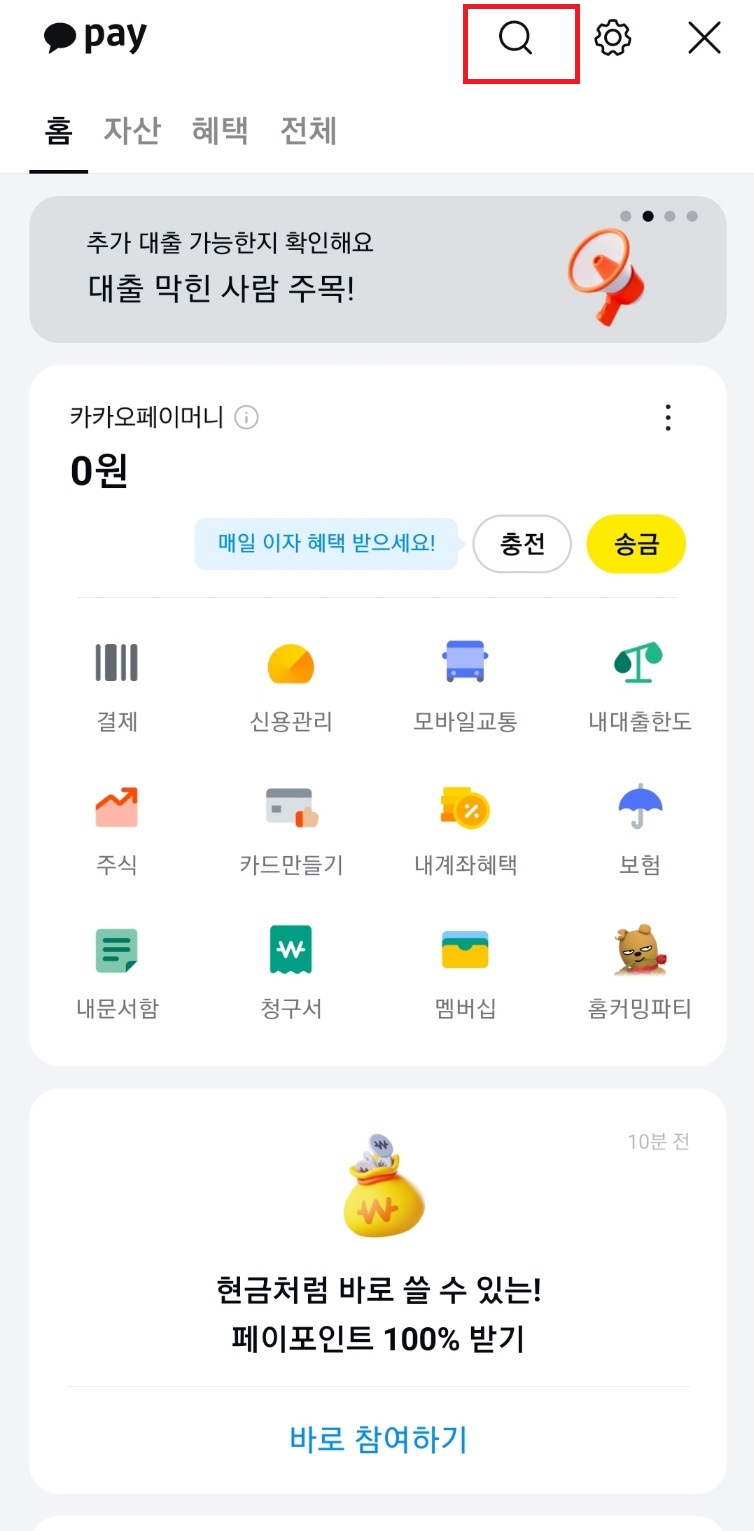The image size is (754, 1531).
Task: Open Kakao Pay settings gear
Action: coord(612,38)
